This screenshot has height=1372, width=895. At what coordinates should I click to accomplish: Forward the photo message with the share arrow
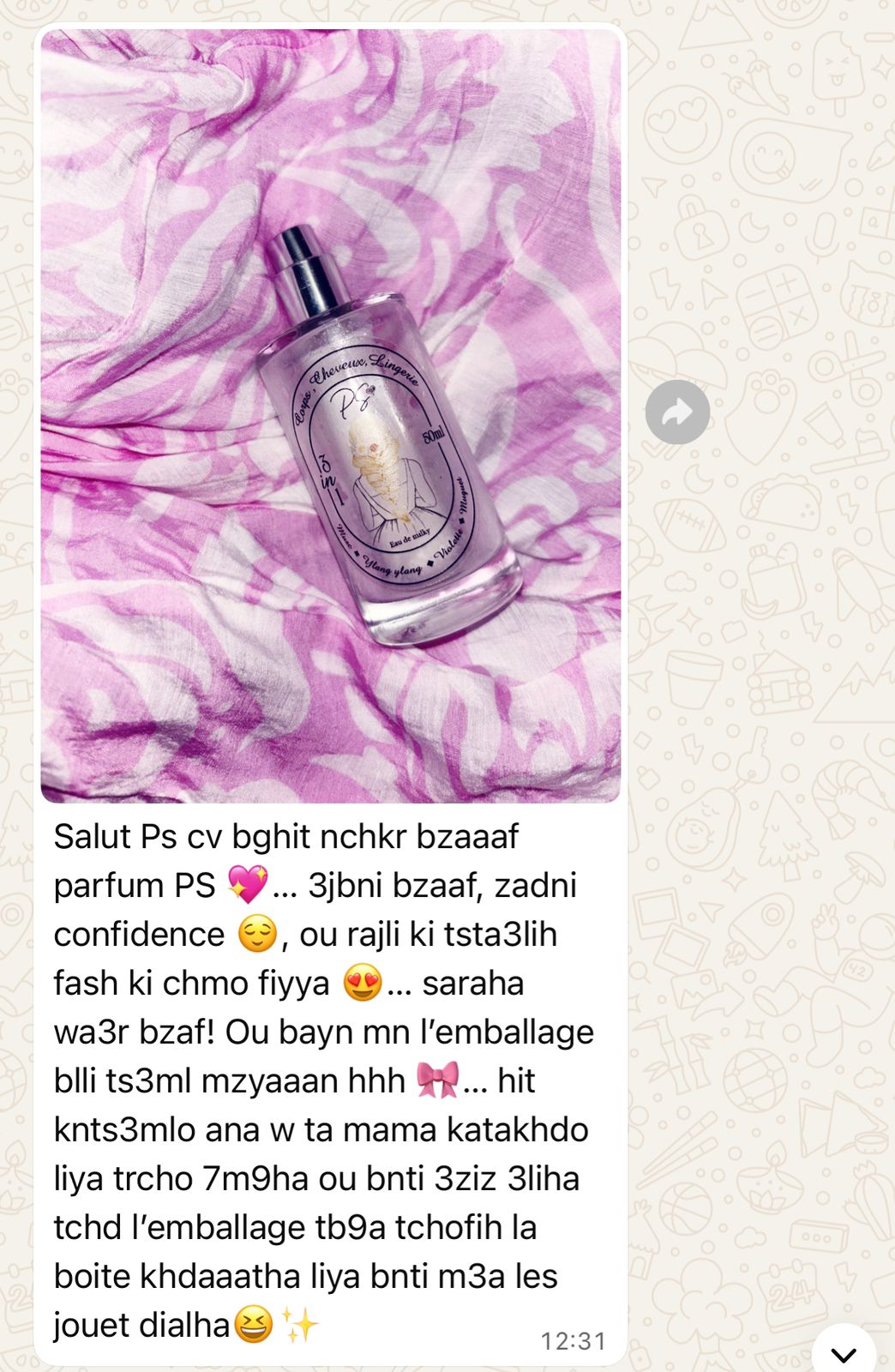point(677,412)
